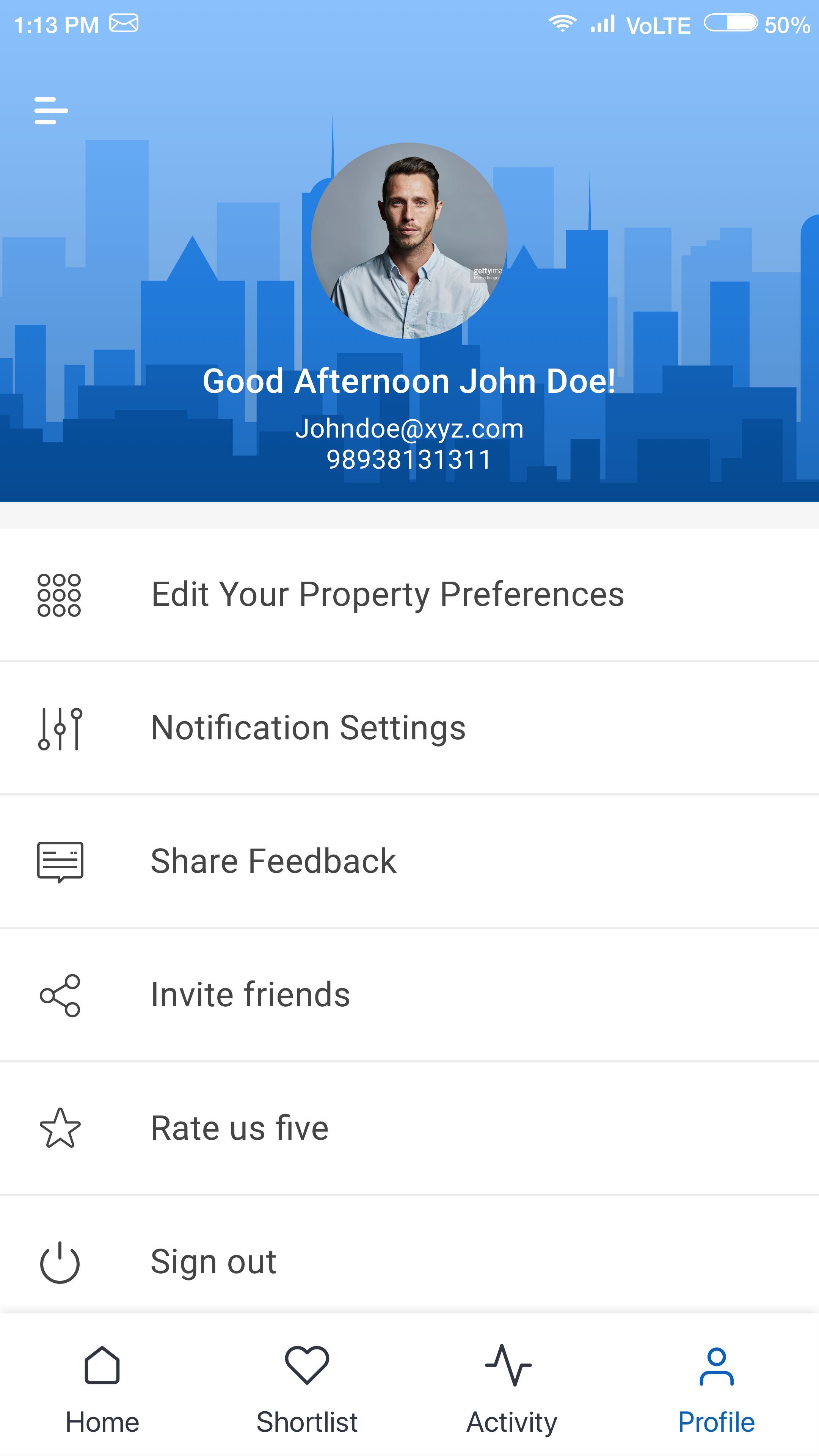Sign out of the account
Viewport: 819px width, 1456px height.
[213, 1261]
